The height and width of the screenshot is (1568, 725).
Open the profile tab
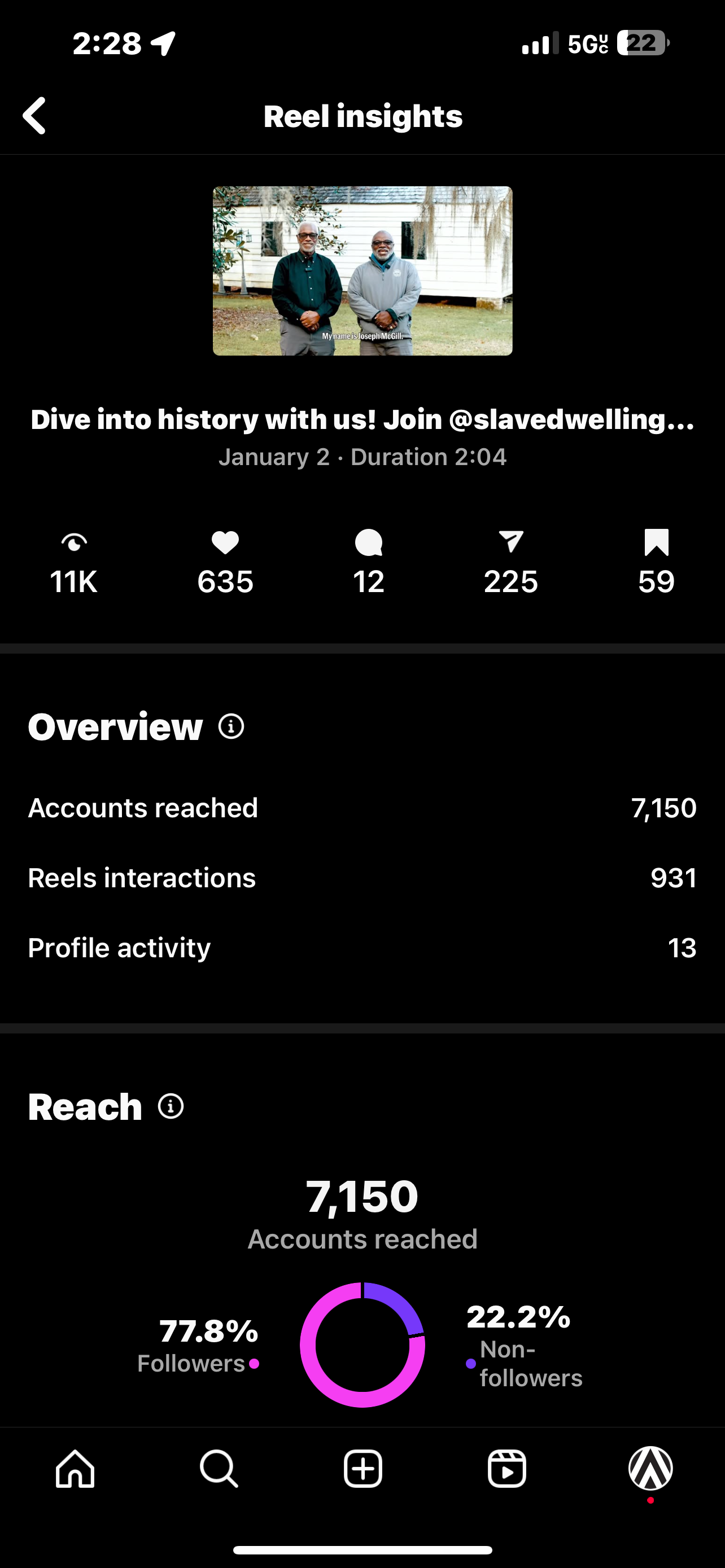tap(650, 1469)
